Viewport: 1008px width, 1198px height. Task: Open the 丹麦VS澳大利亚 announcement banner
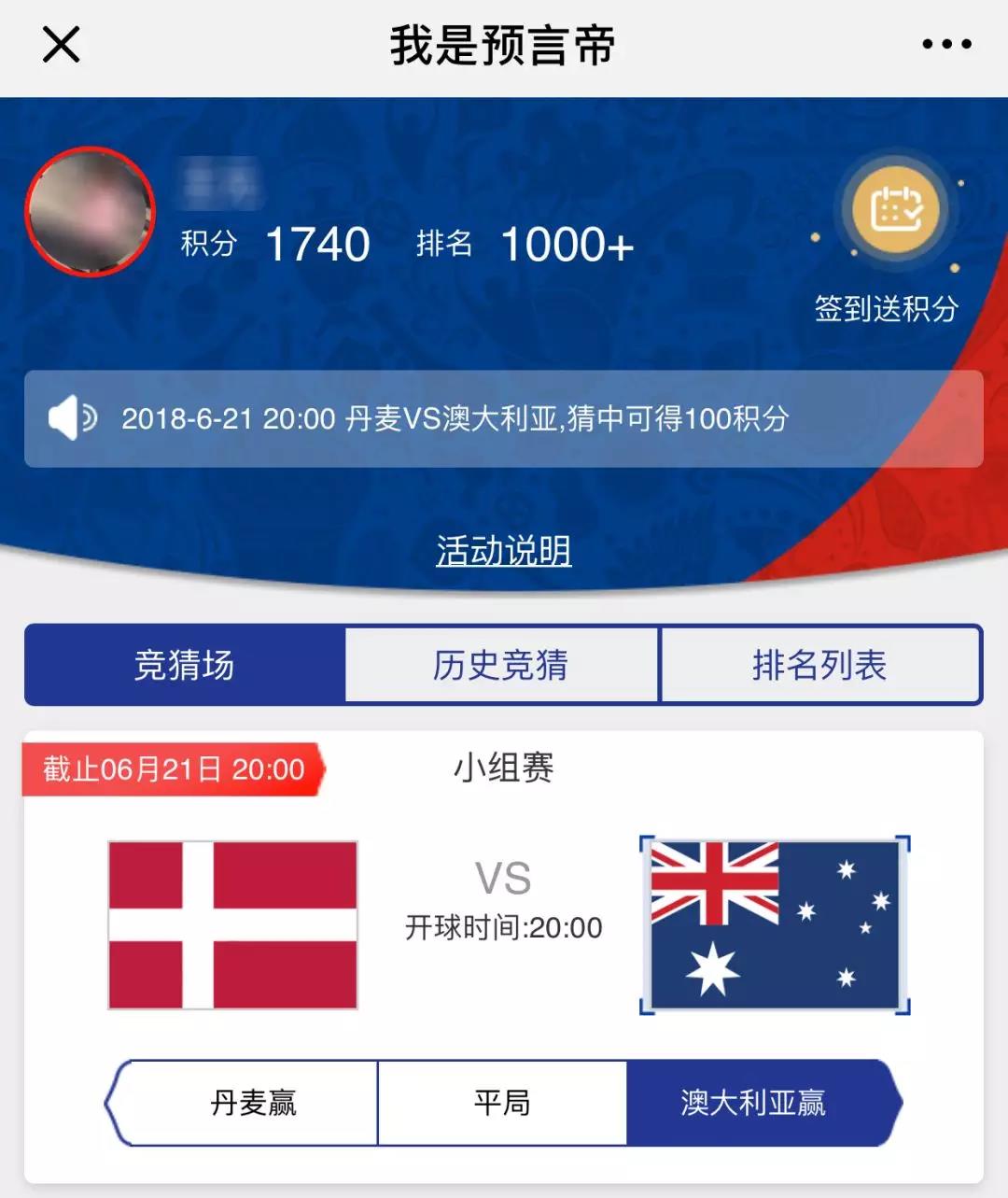coord(503,418)
